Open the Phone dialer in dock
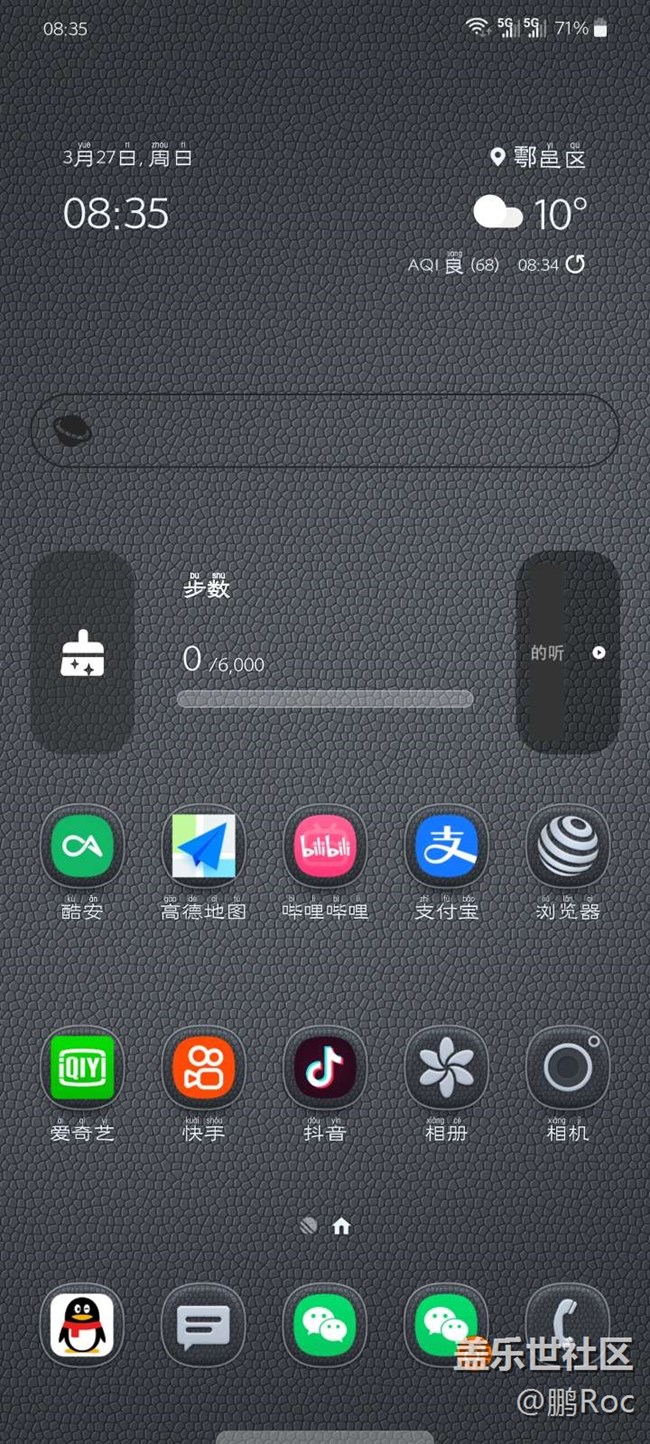 (568, 1320)
